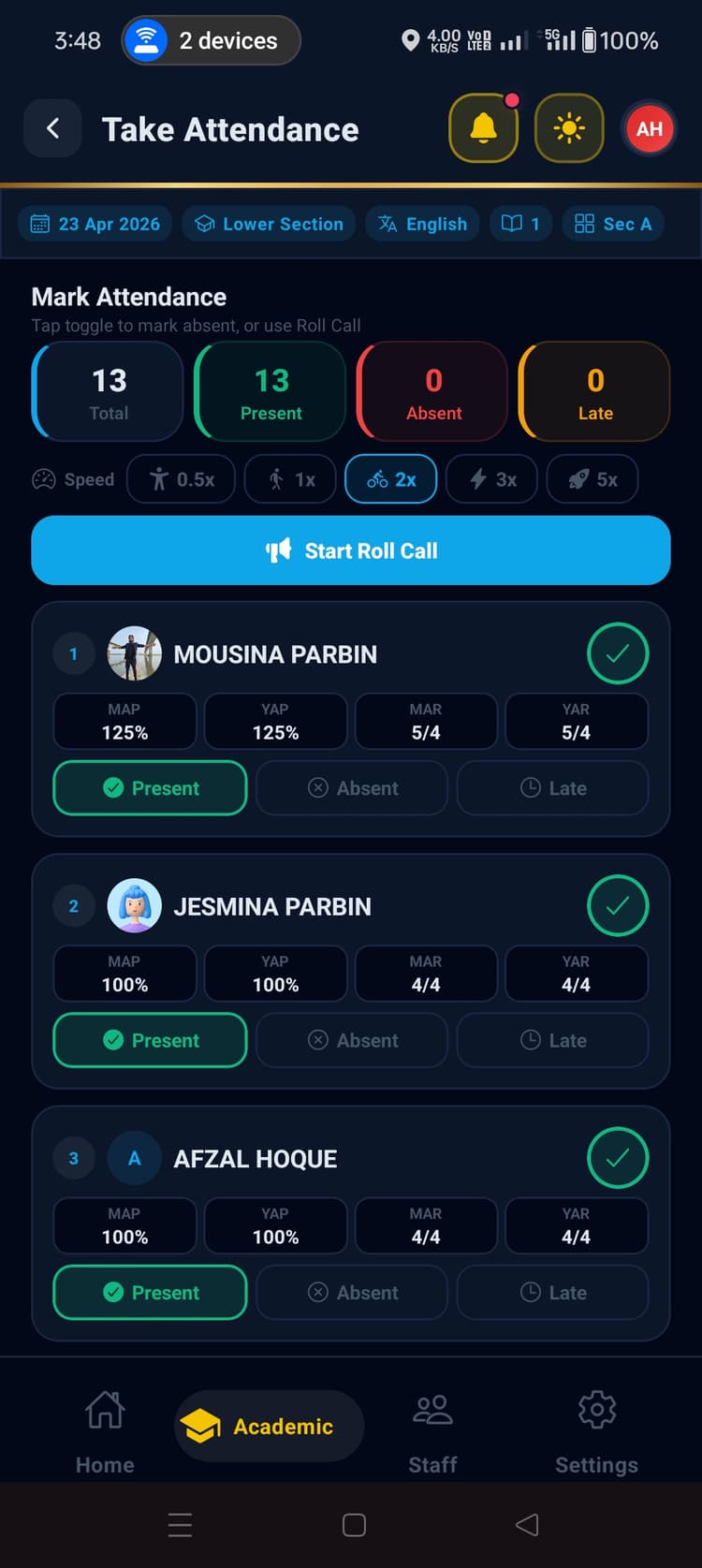The width and height of the screenshot is (702, 1568).
Task: Open the AH profile avatar
Action: (x=650, y=129)
